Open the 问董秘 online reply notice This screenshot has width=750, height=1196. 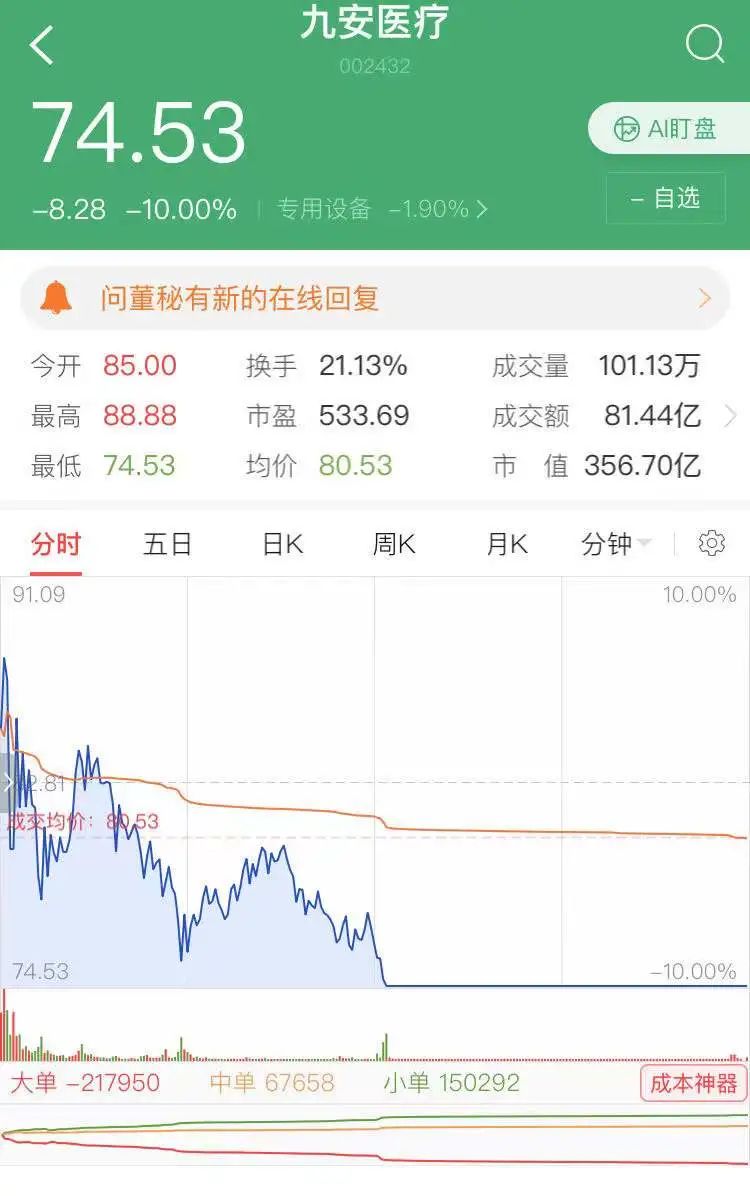pyautogui.click(x=375, y=298)
